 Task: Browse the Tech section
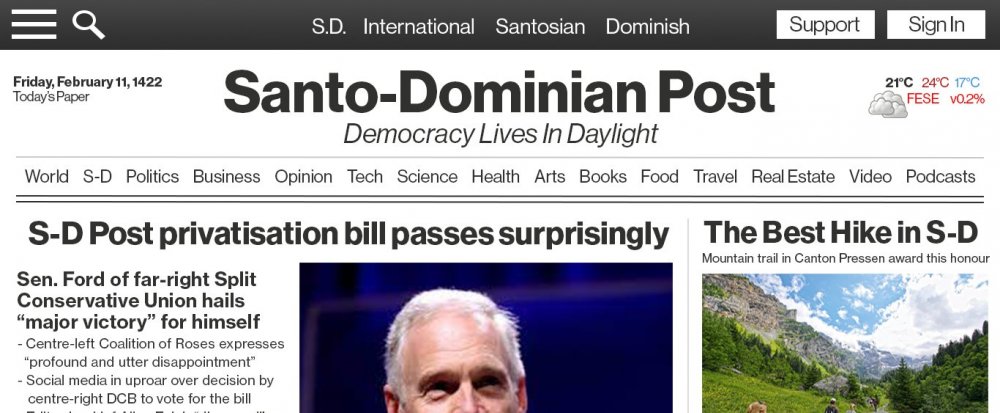364,177
